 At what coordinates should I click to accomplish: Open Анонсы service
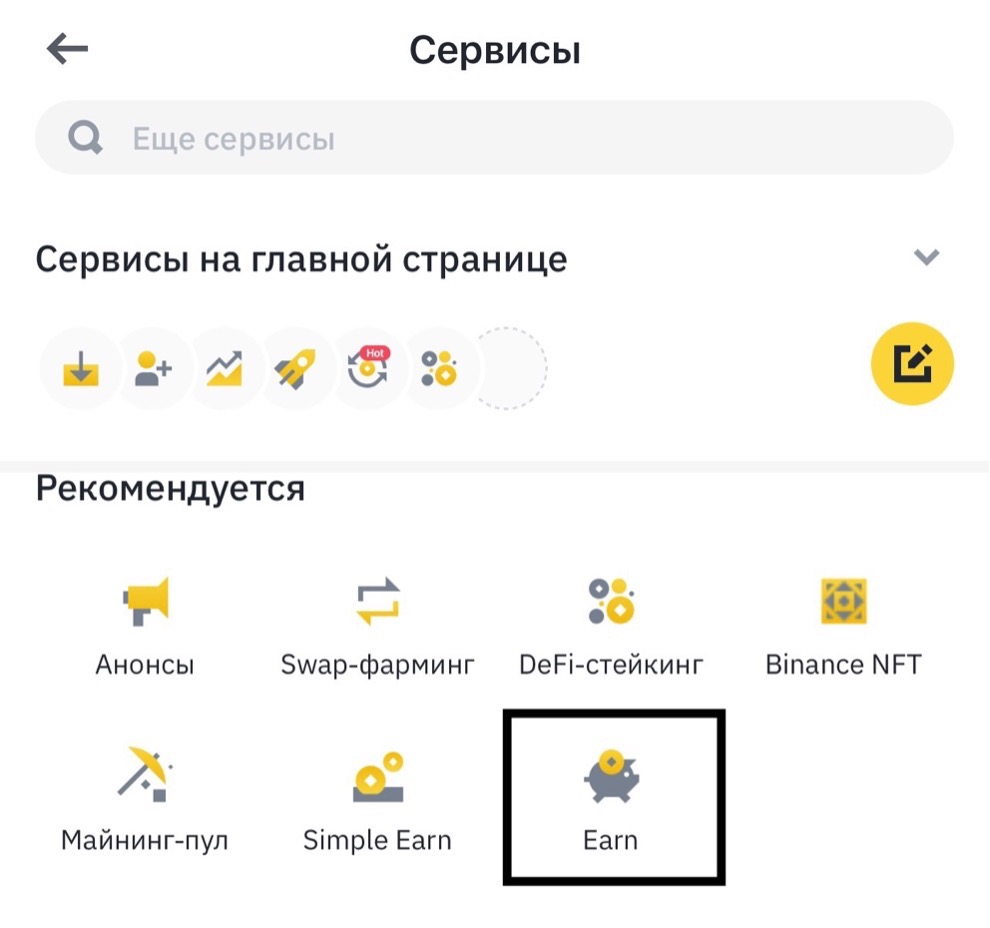(x=145, y=624)
